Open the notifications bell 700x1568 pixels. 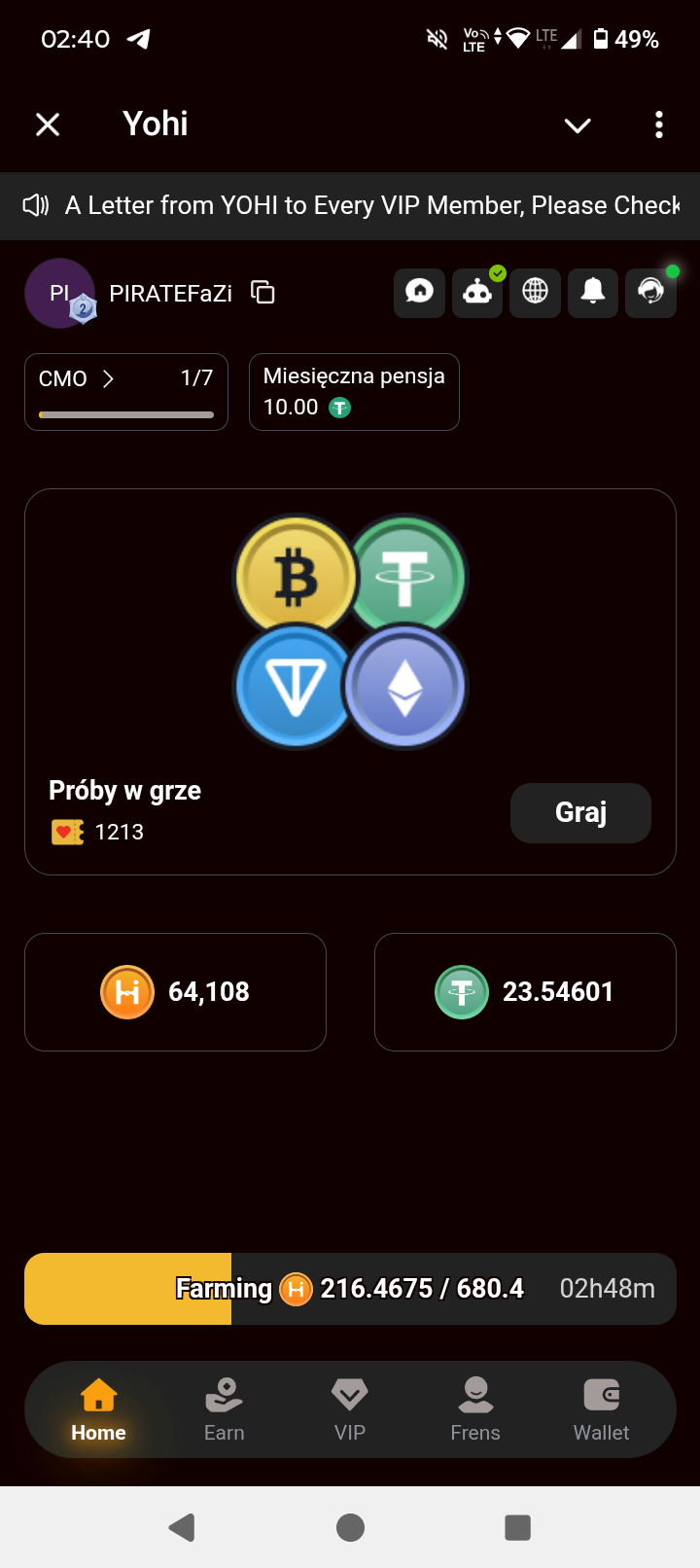(593, 292)
